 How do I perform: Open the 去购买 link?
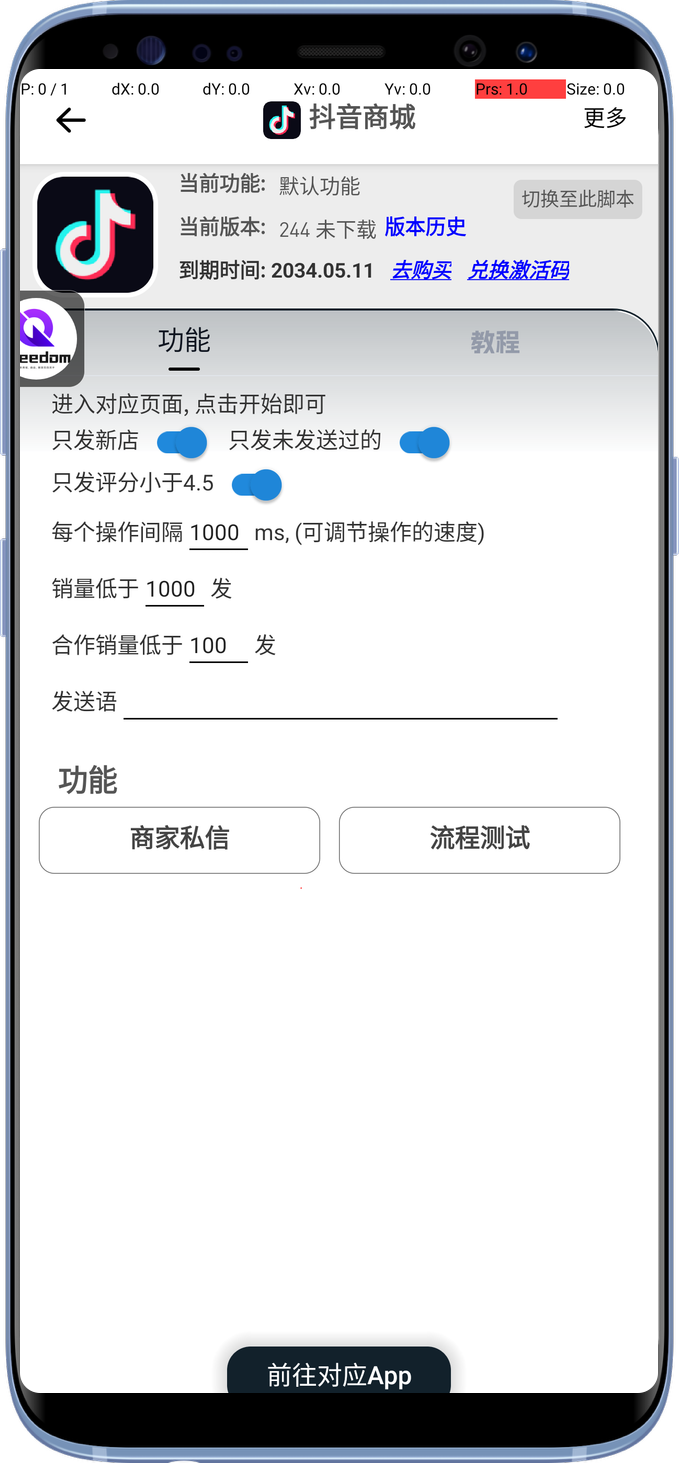click(421, 270)
